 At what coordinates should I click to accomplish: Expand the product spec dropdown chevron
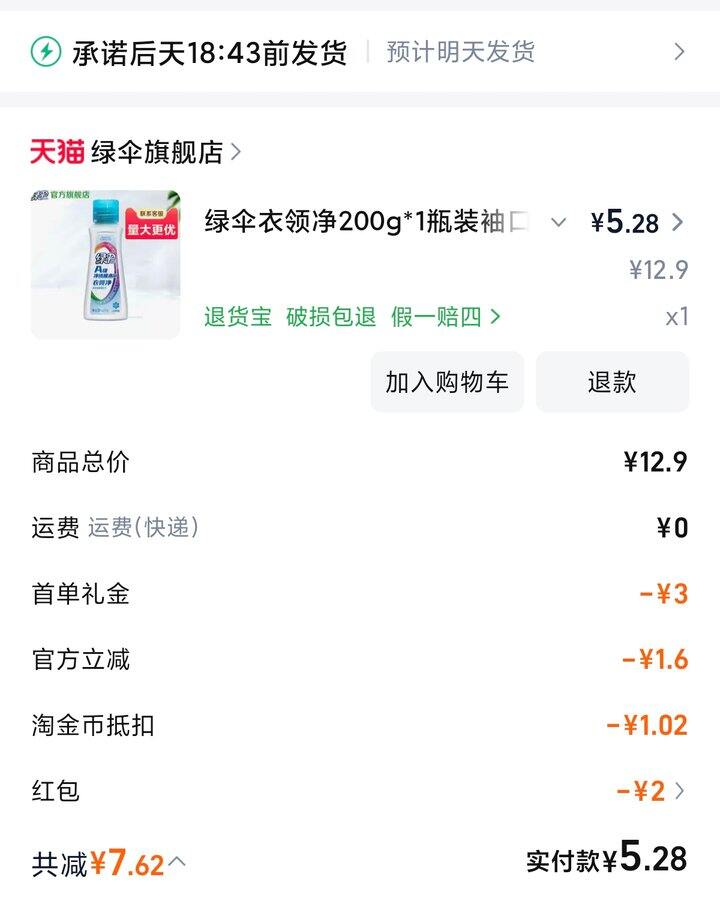click(x=559, y=222)
